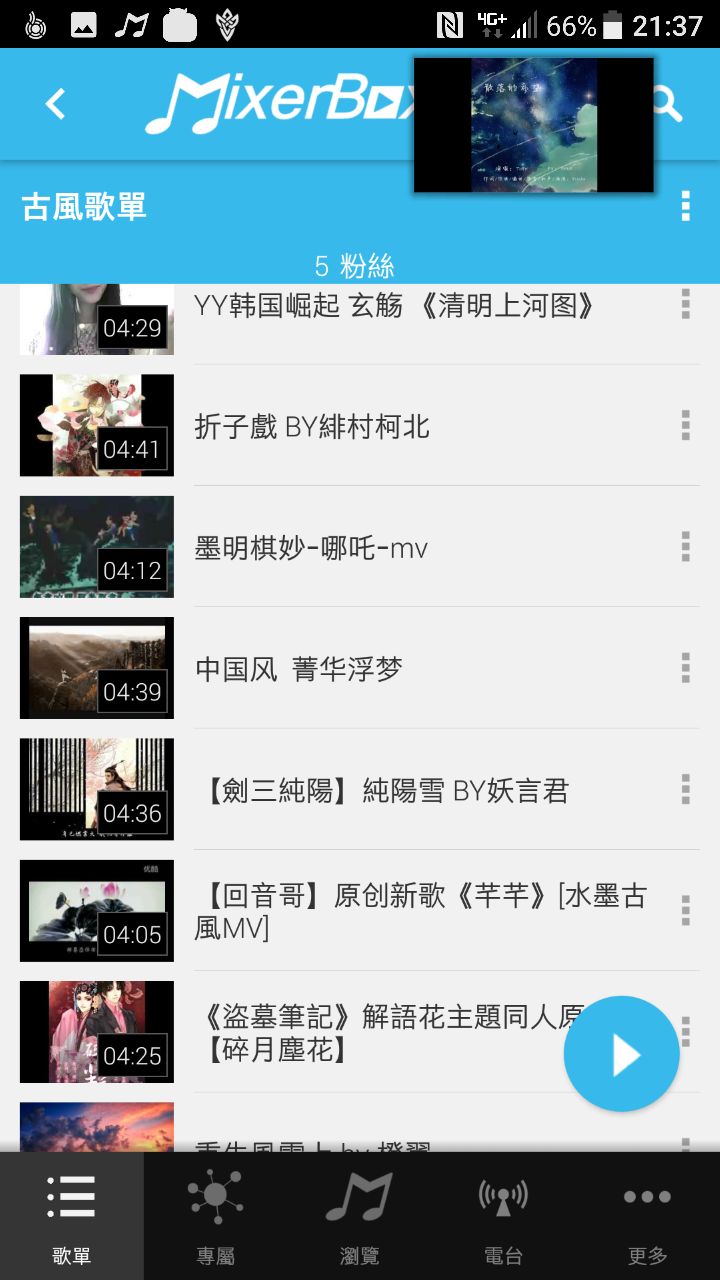The width and height of the screenshot is (720, 1280).
Task: Start playback with the blue play button
Action: (x=622, y=1054)
